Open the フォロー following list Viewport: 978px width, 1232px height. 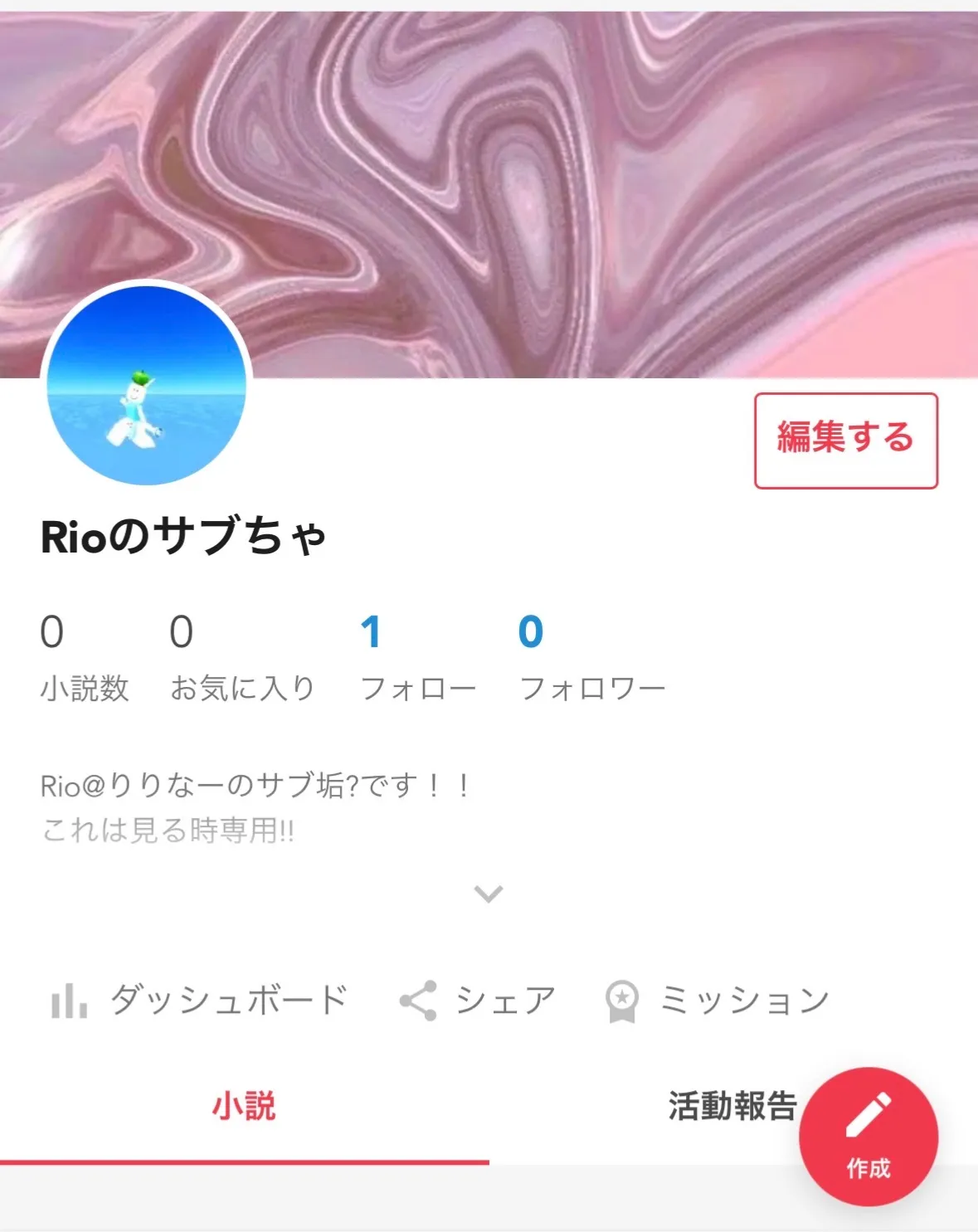417,655
